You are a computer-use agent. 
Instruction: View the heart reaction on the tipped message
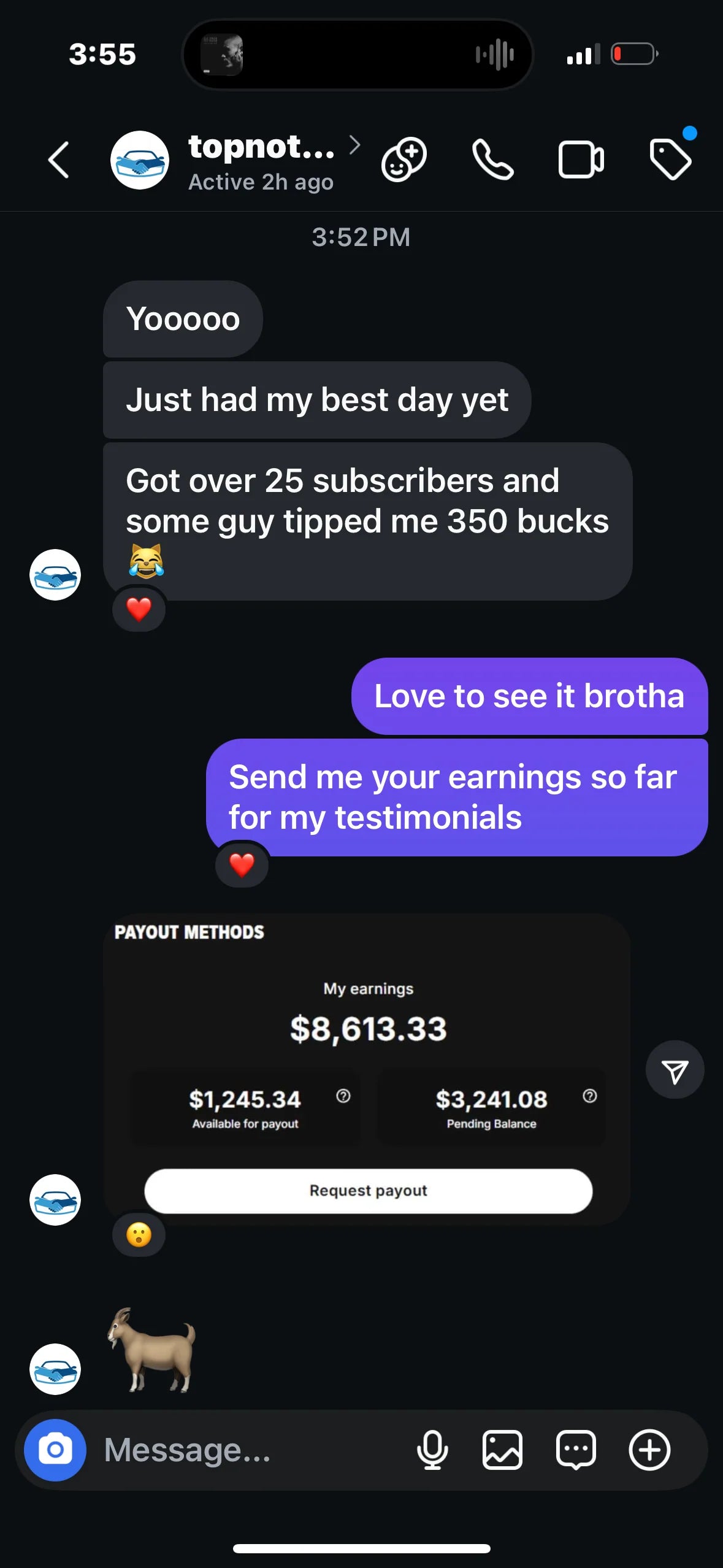tap(139, 609)
